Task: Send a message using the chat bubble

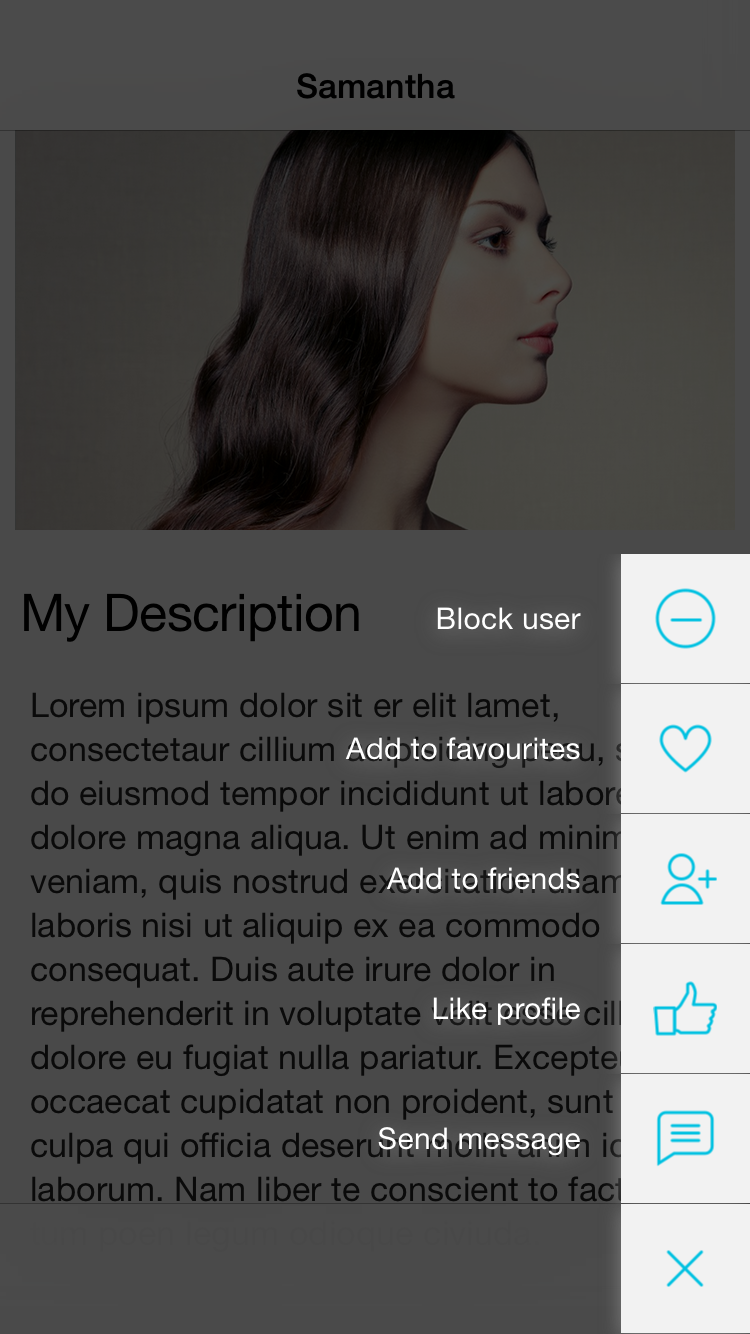Action: point(685,1138)
